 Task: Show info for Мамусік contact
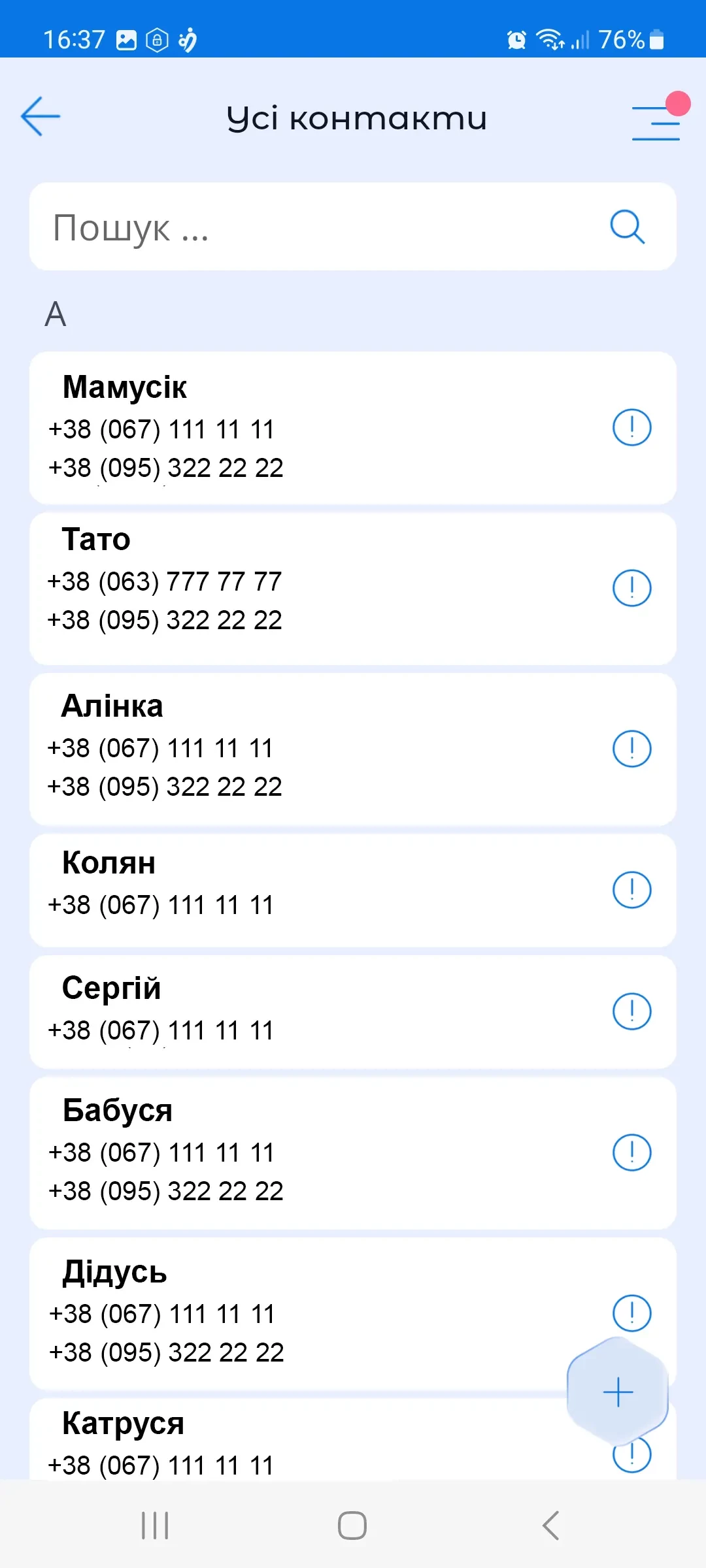(x=631, y=428)
